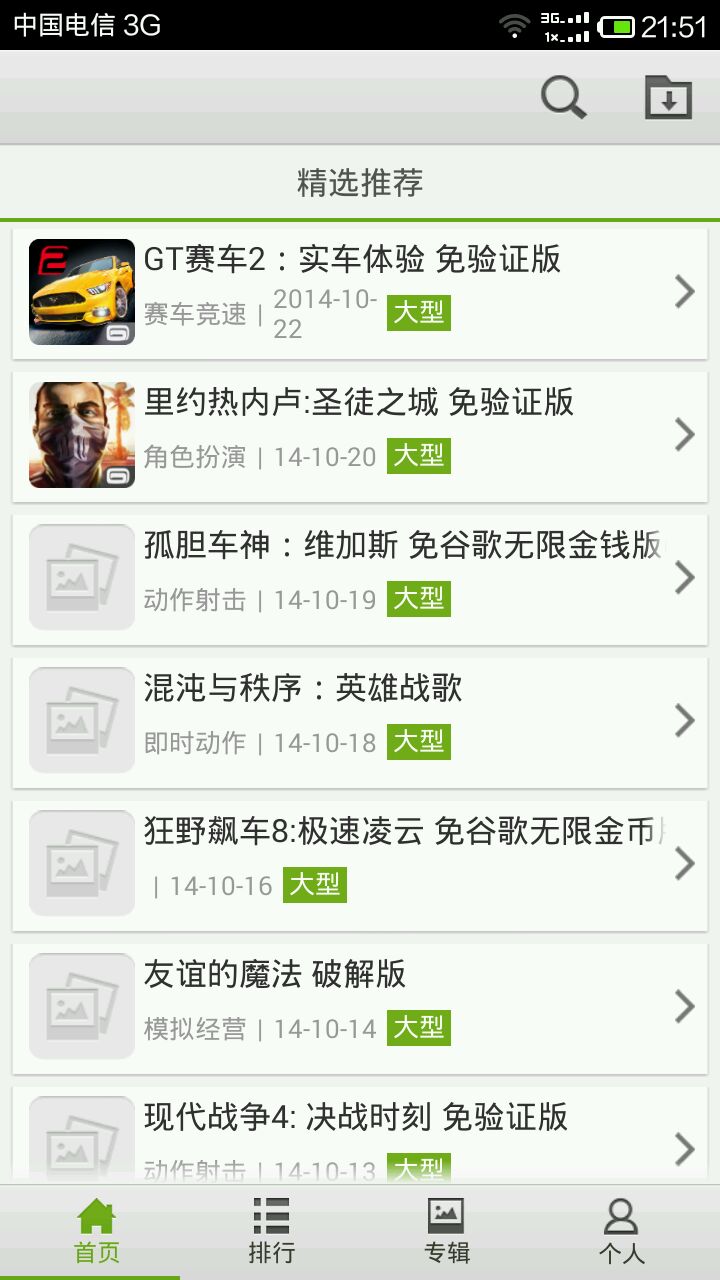Screen dimensions: 720x1280
Task: Tap 狂野飙车8:极速凌云 game row
Action: pyautogui.click(x=360, y=864)
